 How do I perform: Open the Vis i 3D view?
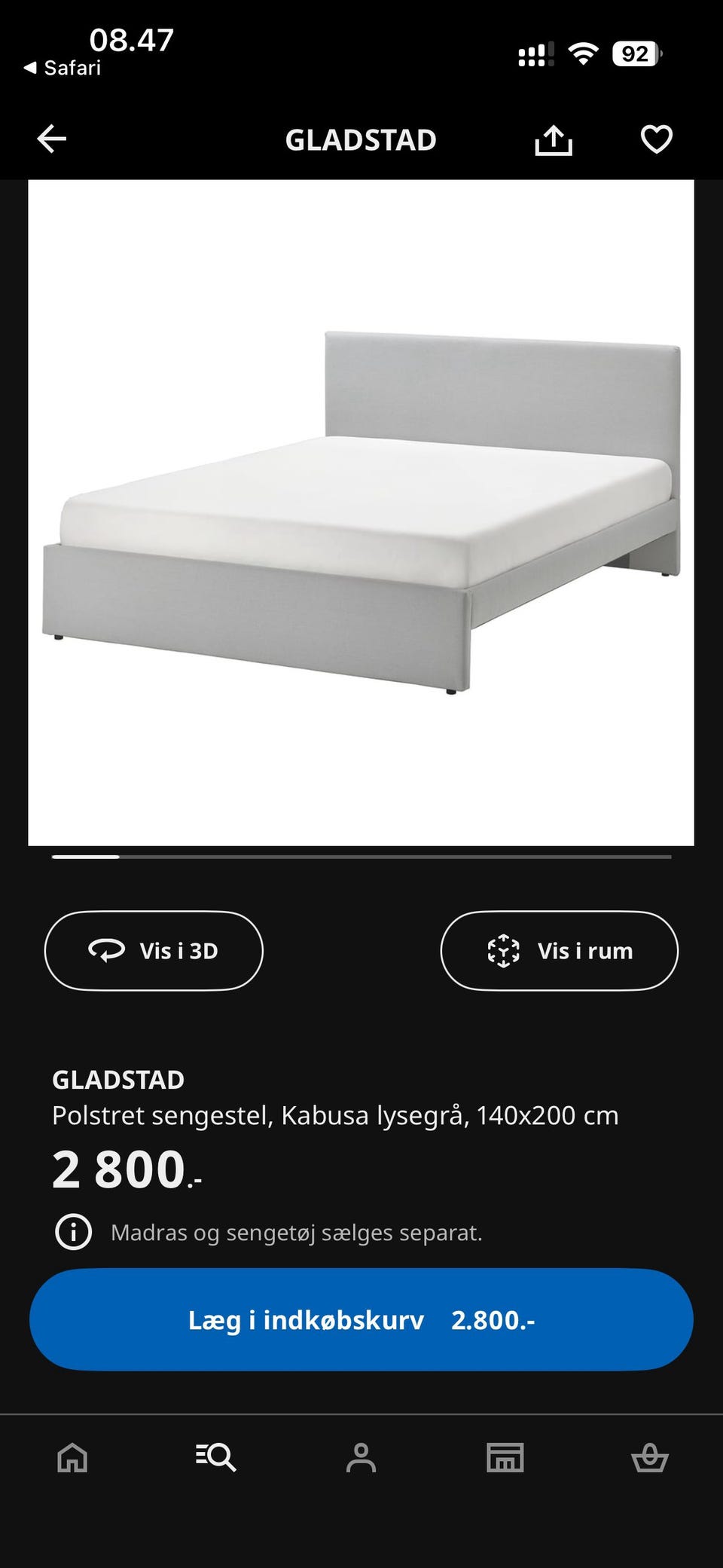pyautogui.click(x=154, y=950)
